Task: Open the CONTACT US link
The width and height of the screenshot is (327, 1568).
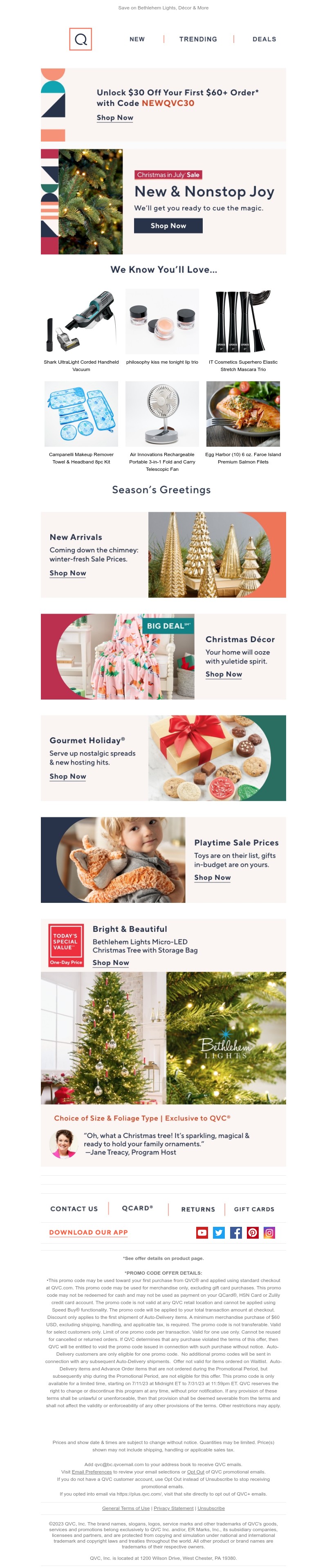Action: [x=74, y=1208]
